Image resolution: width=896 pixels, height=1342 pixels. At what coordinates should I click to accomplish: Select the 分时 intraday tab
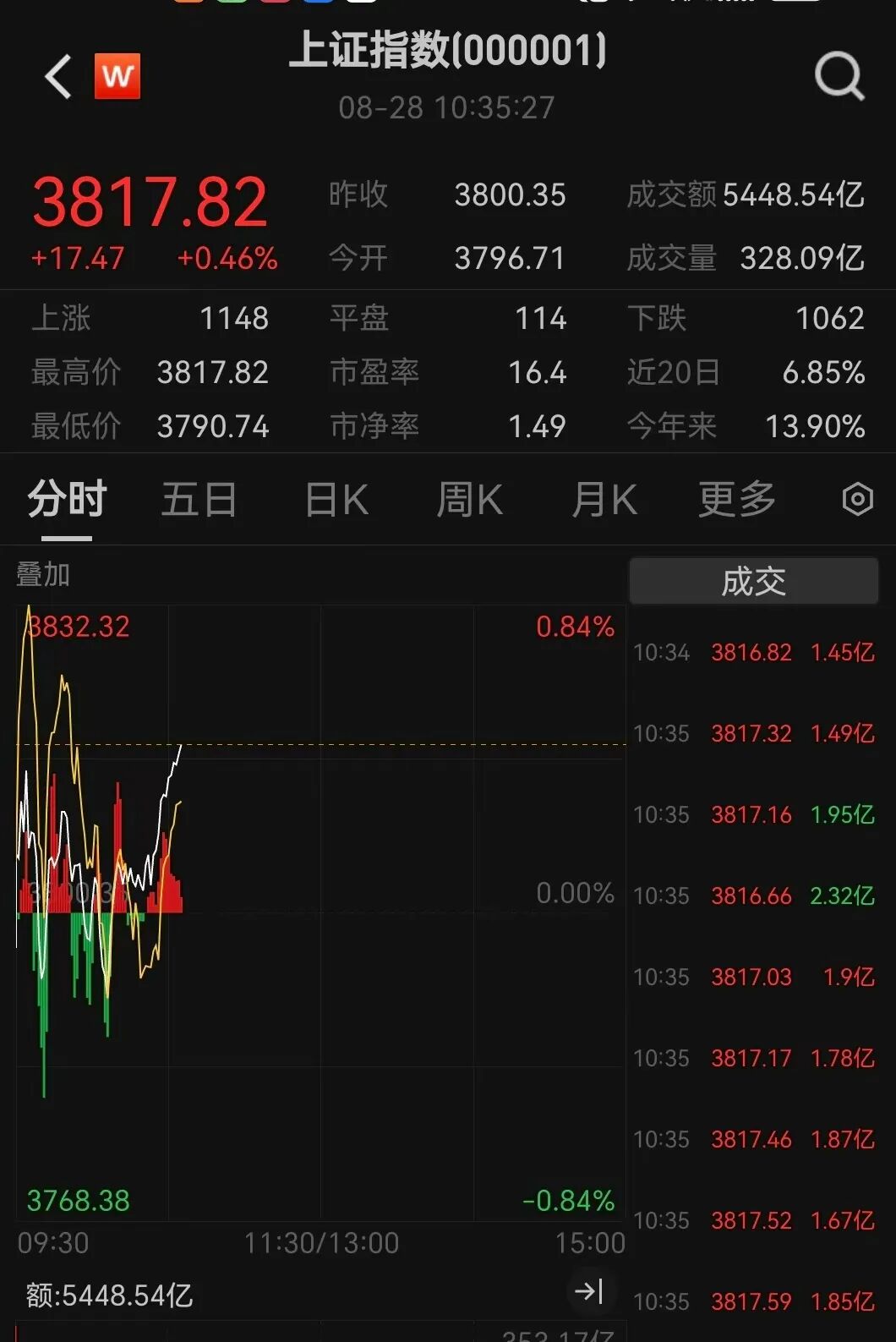[65, 500]
